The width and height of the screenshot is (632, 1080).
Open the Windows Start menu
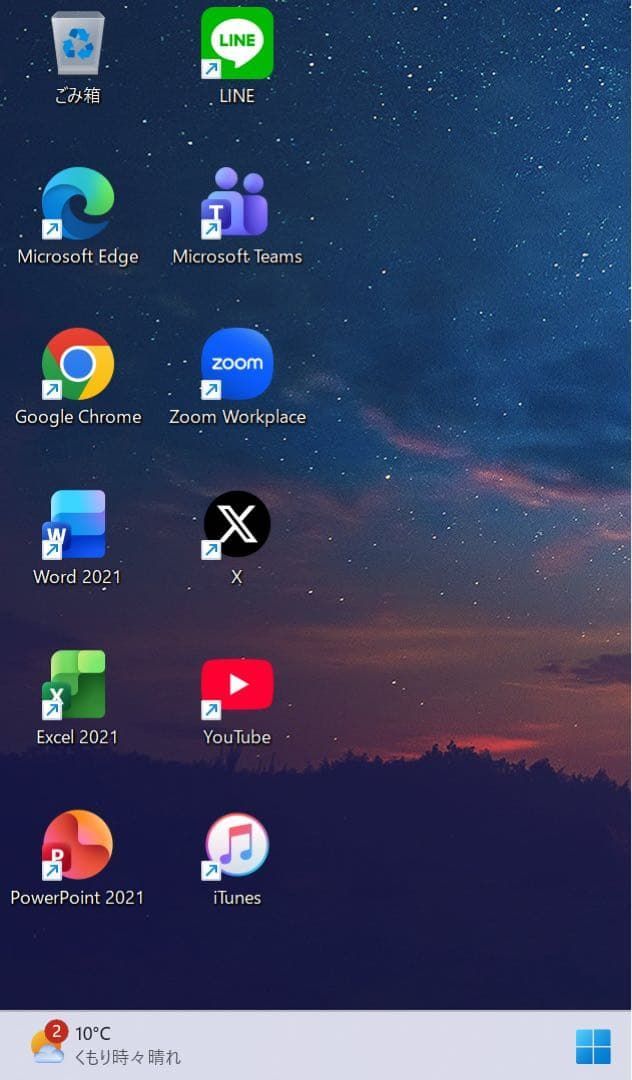point(593,1047)
